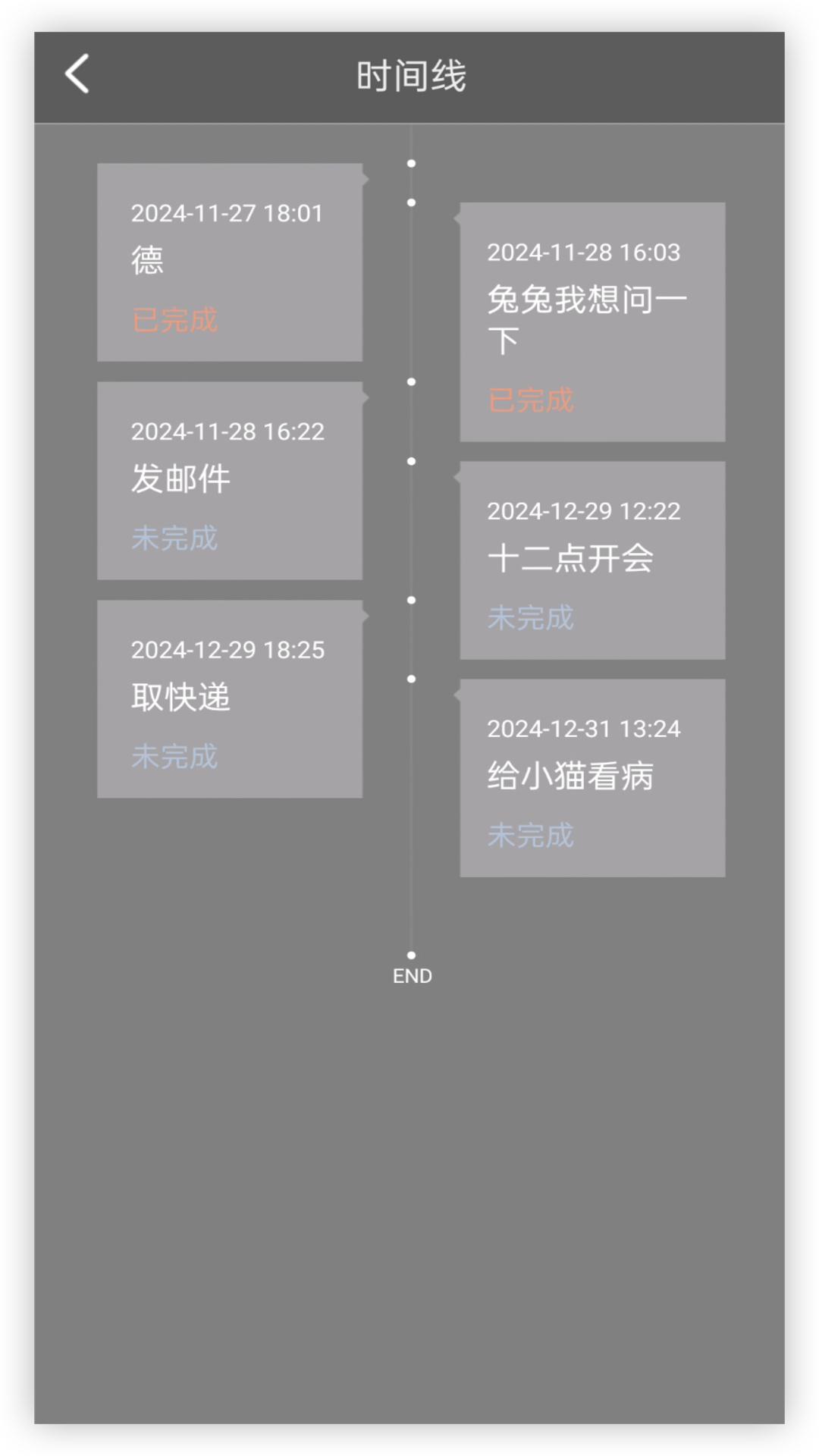Open the 兔兔我想问一下 timeline card
The width and height of the screenshot is (819, 1456).
click(592, 322)
